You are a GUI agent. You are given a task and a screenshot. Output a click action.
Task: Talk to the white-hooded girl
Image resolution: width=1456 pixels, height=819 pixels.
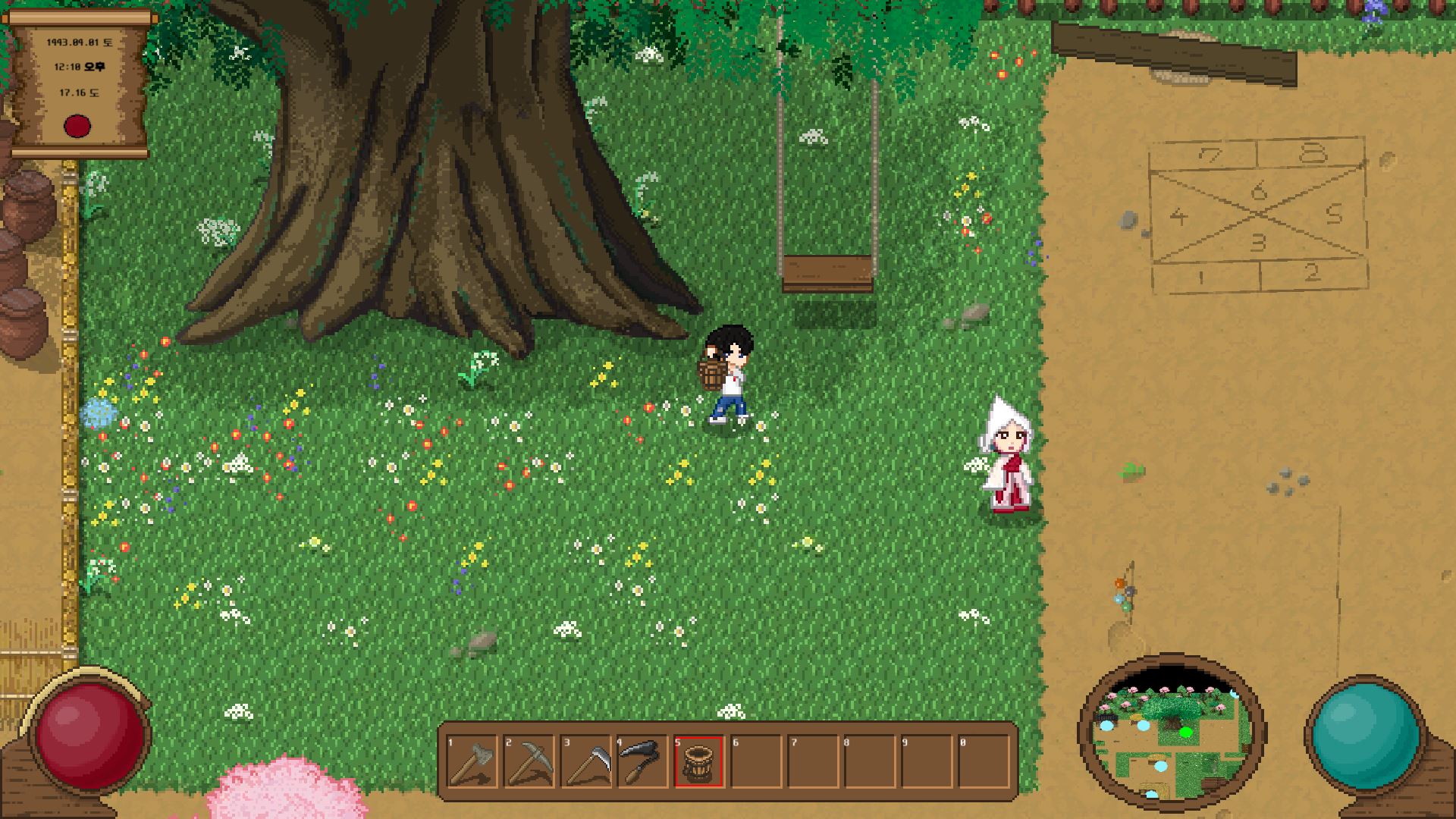[1007, 459]
